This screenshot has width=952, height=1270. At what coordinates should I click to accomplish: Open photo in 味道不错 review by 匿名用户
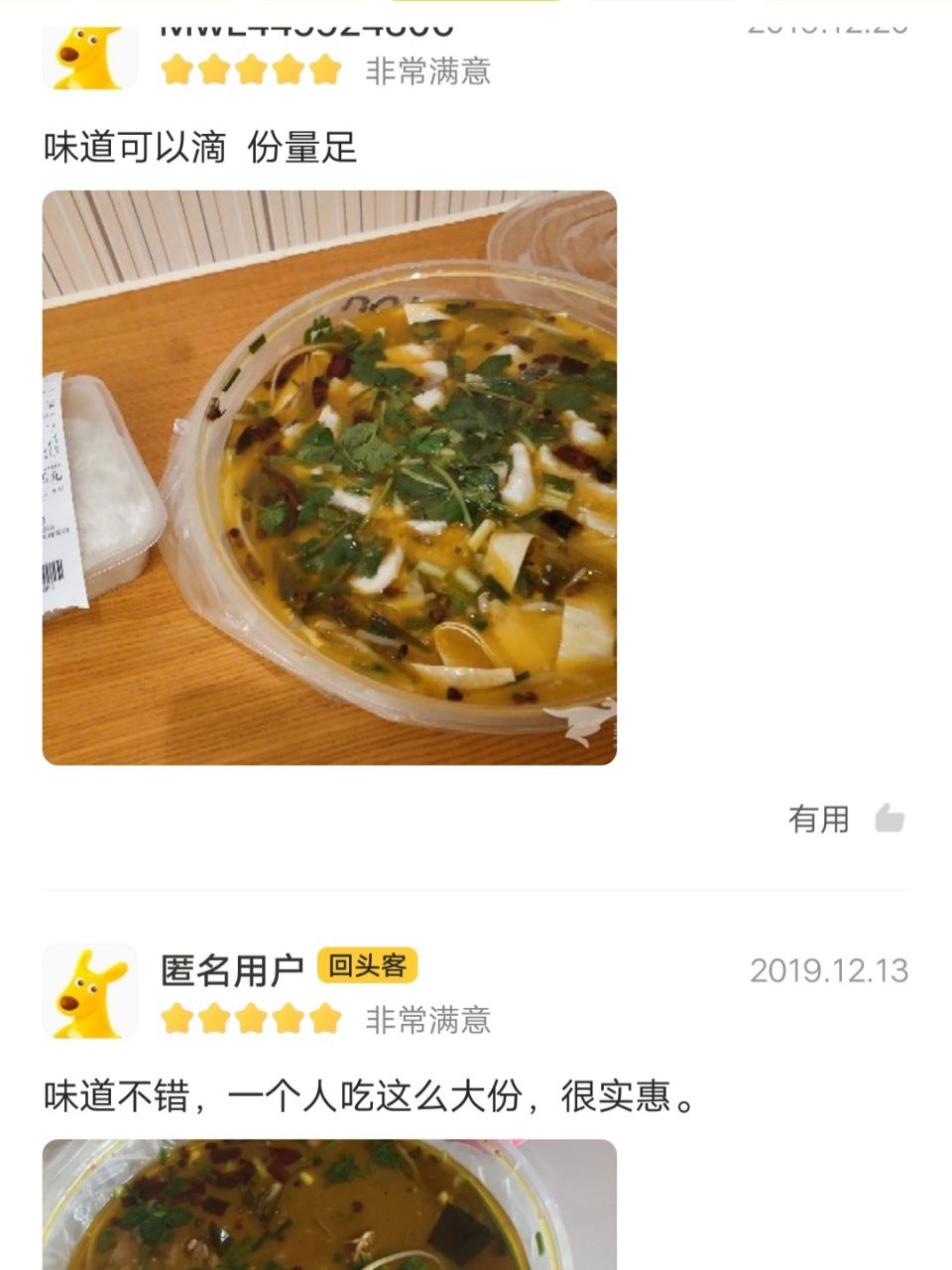point(329,1205)
